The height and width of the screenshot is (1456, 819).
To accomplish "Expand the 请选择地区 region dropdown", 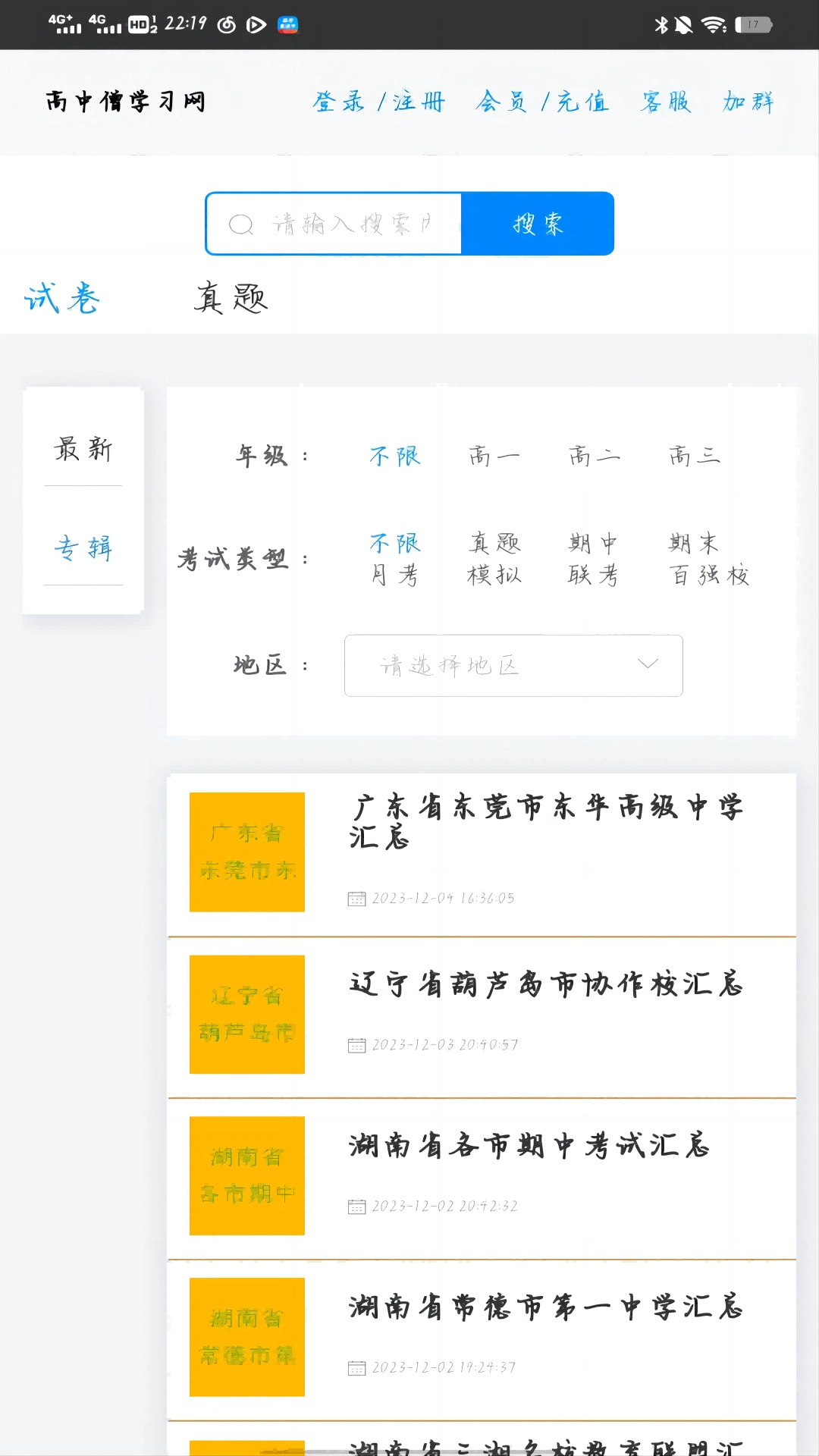I will [513, 665].
